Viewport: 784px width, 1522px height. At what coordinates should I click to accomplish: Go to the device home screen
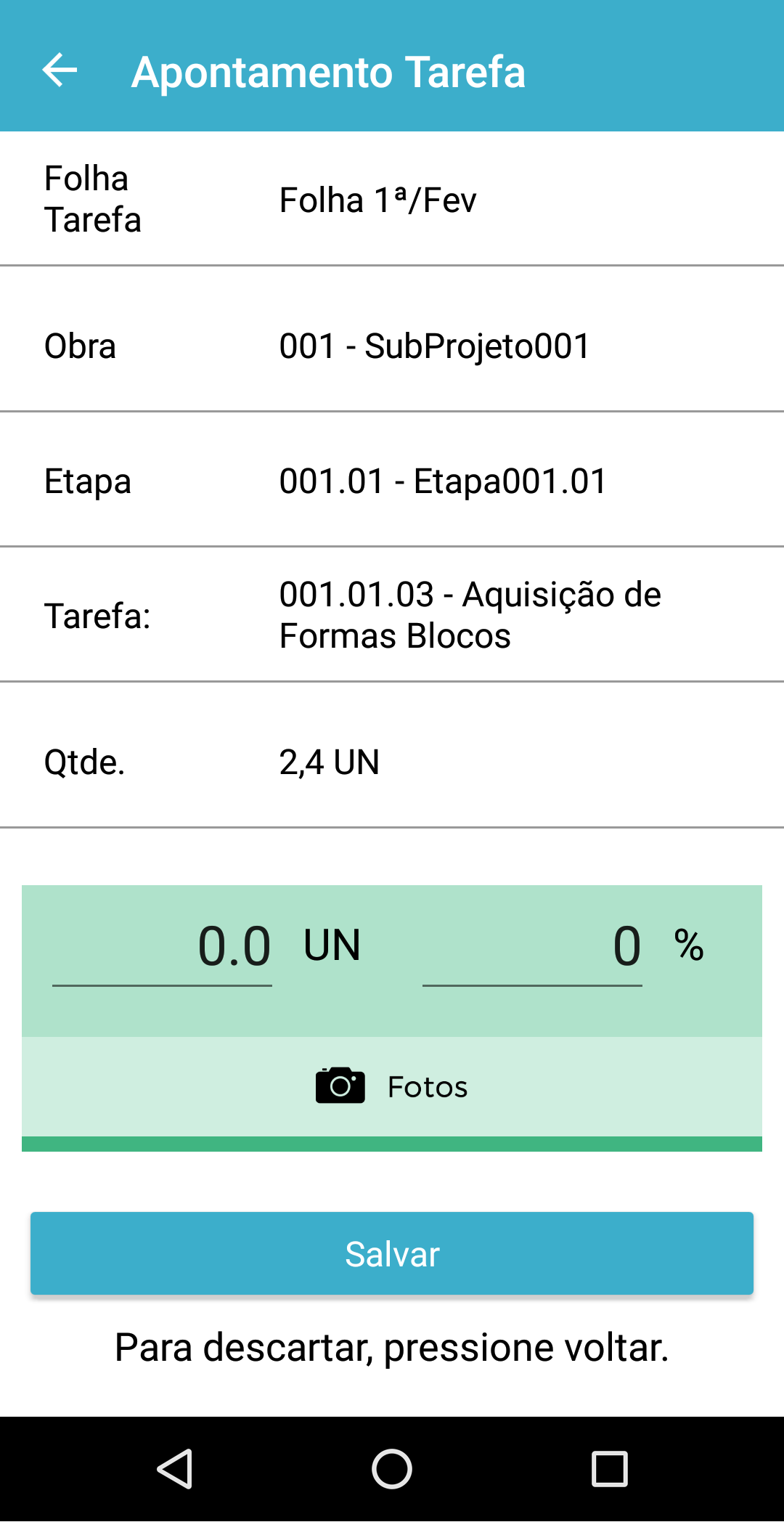(392, 1468)
